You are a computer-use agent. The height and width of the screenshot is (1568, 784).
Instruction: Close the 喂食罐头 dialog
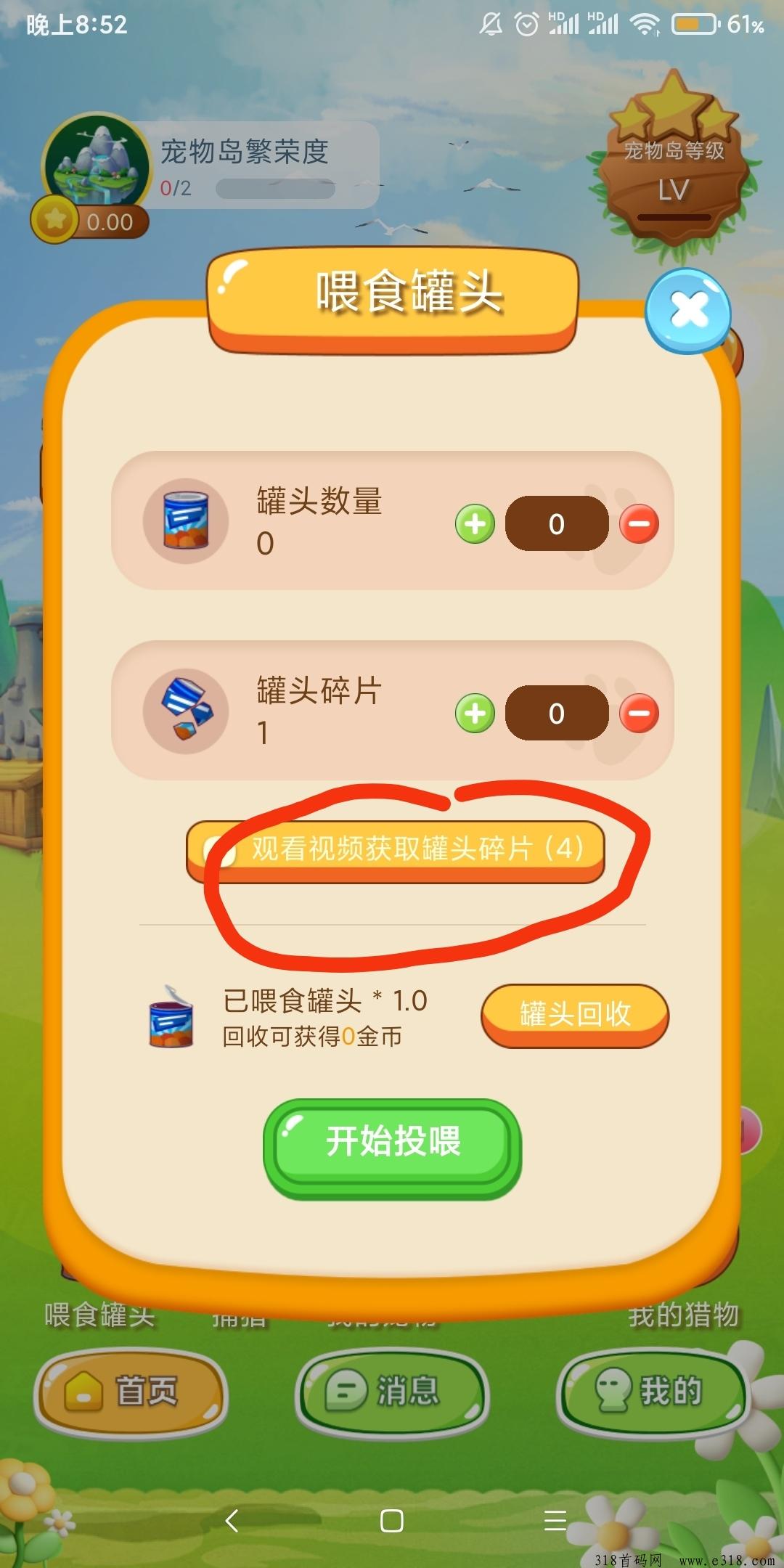click(687, 311)
